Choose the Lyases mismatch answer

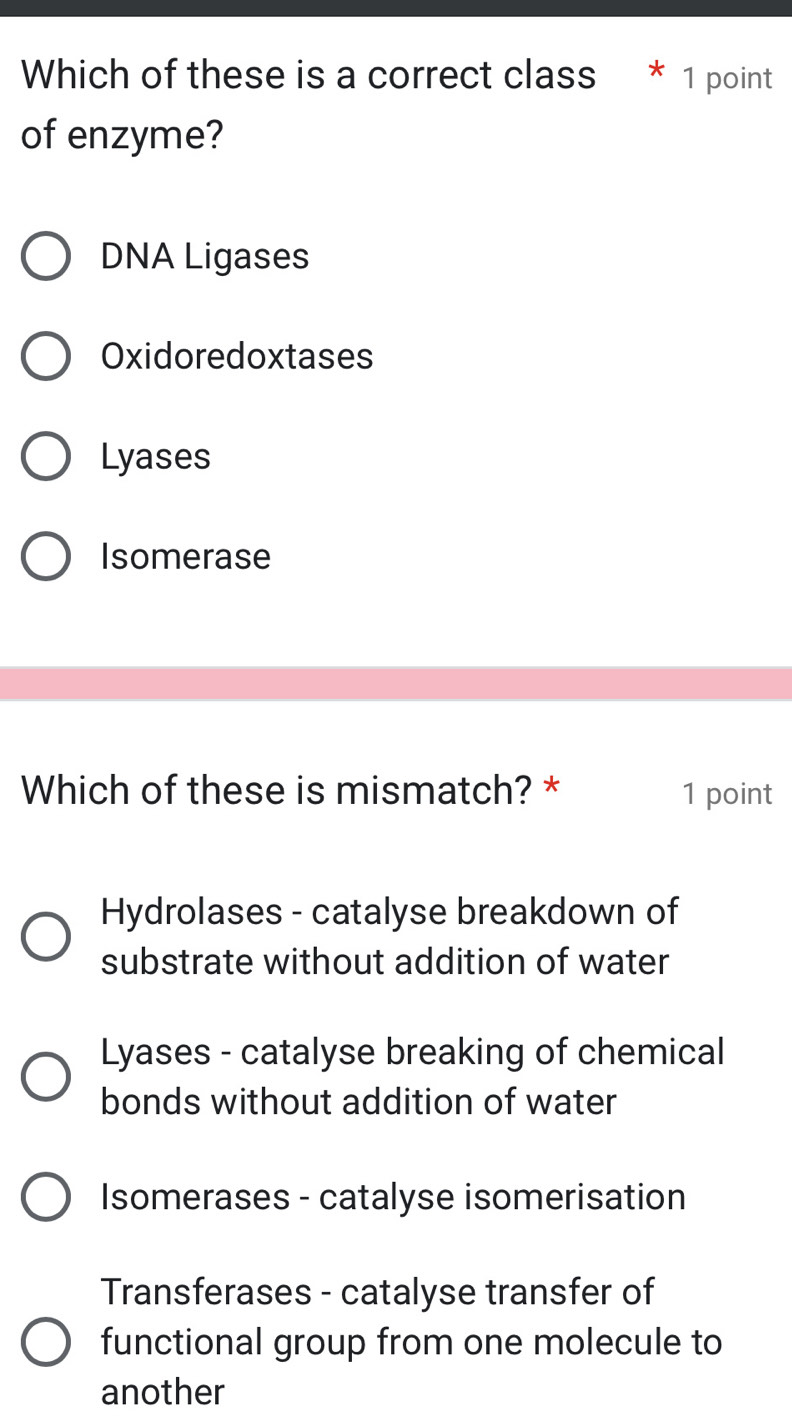point(45,1076)
